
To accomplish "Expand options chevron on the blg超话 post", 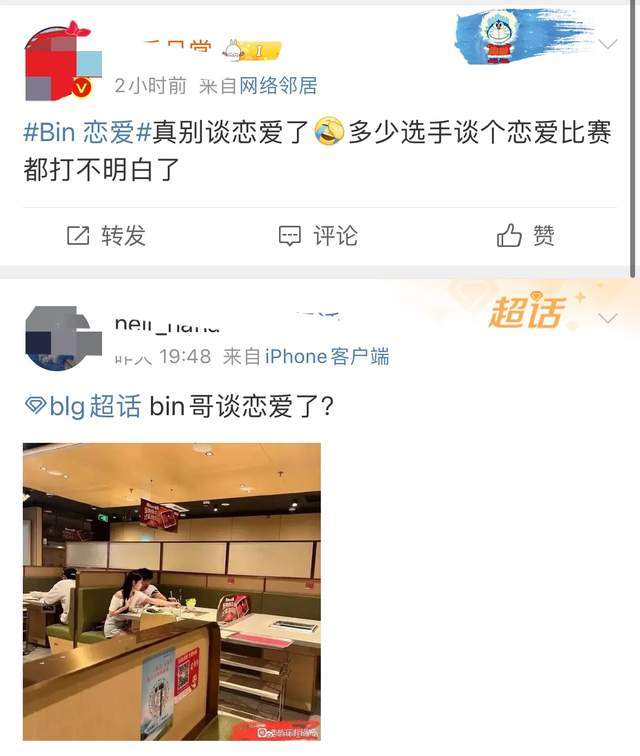I will pyautogui.click(x=608, y=318).
